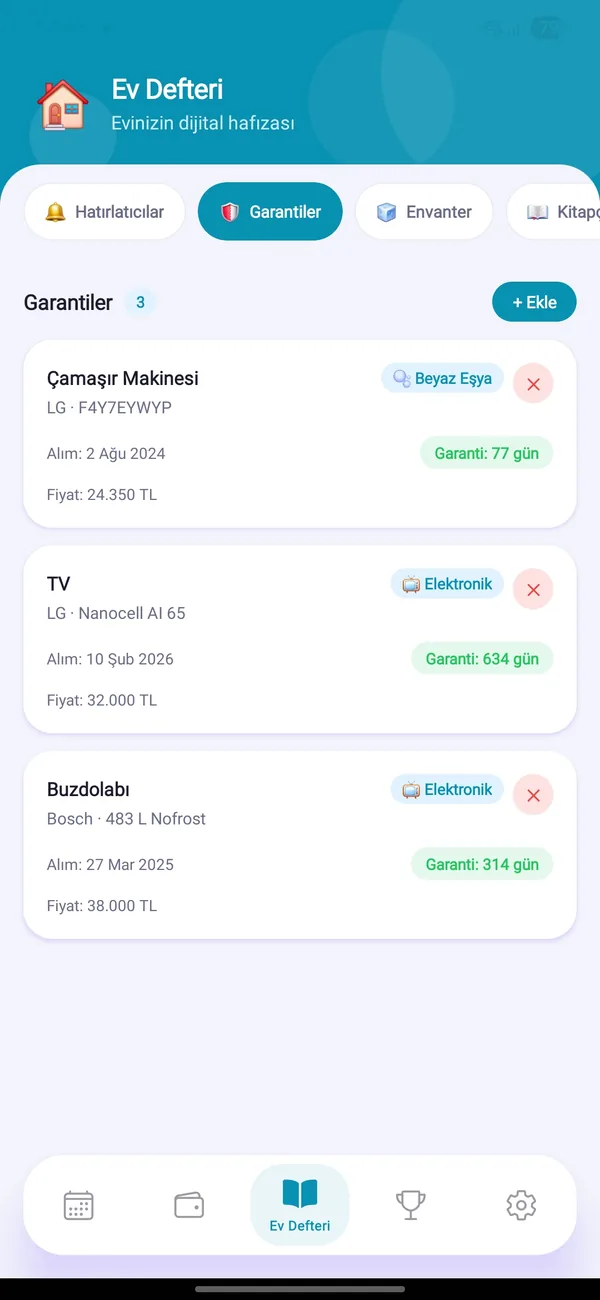Remove the TV warranty entry

[x=533, y=590]
